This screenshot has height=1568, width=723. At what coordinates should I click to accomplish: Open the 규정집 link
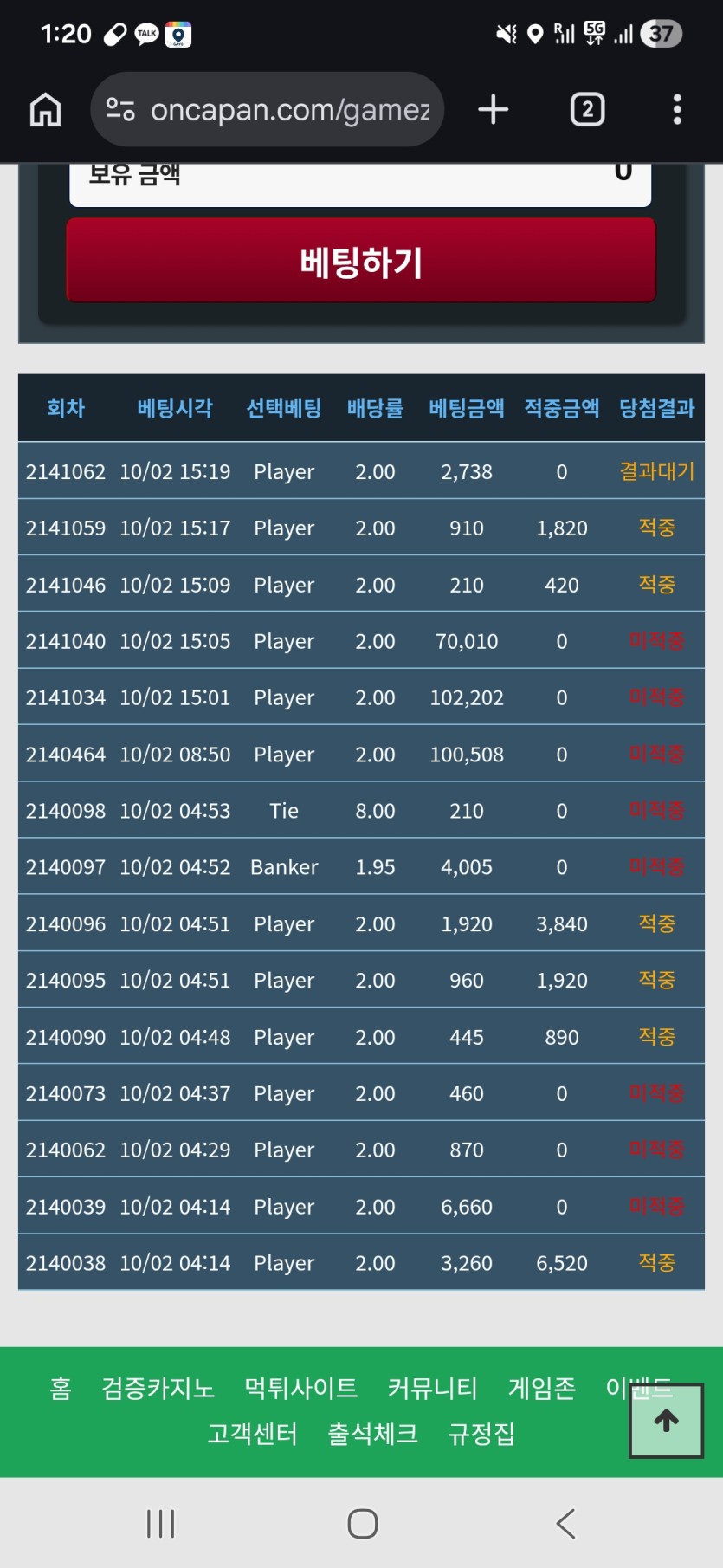tap(481, 1434)
